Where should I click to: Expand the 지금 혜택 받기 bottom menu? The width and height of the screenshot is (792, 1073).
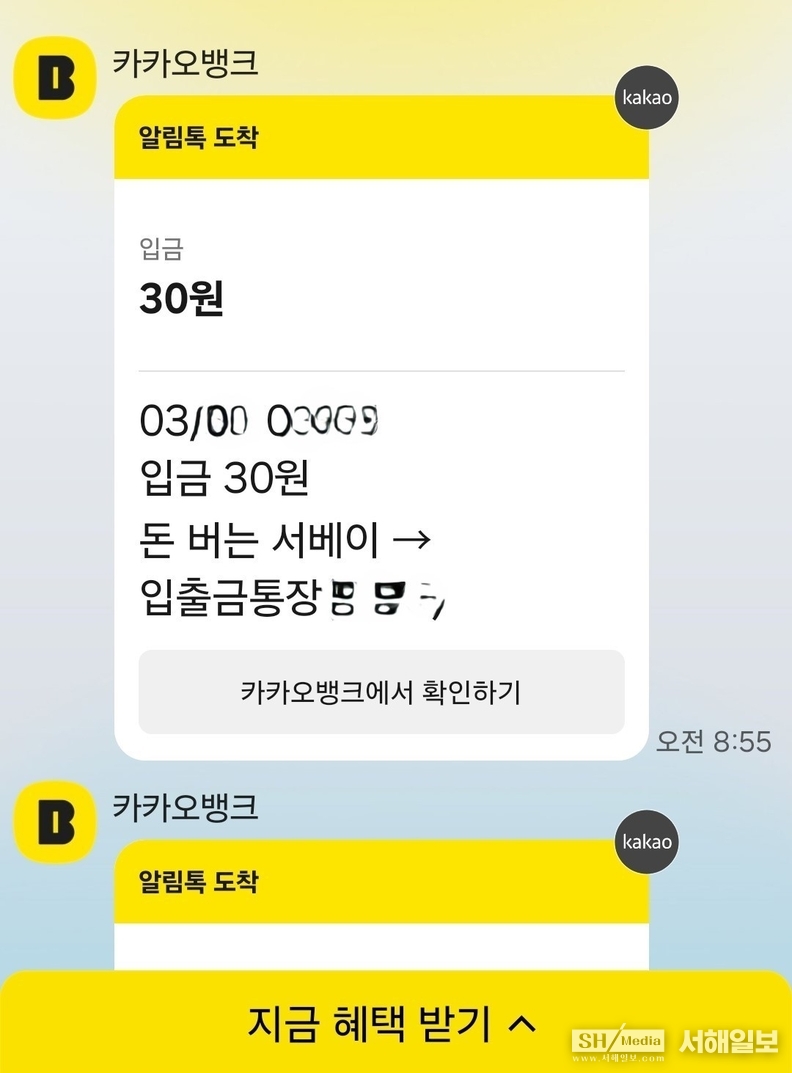coord(394,1023)
